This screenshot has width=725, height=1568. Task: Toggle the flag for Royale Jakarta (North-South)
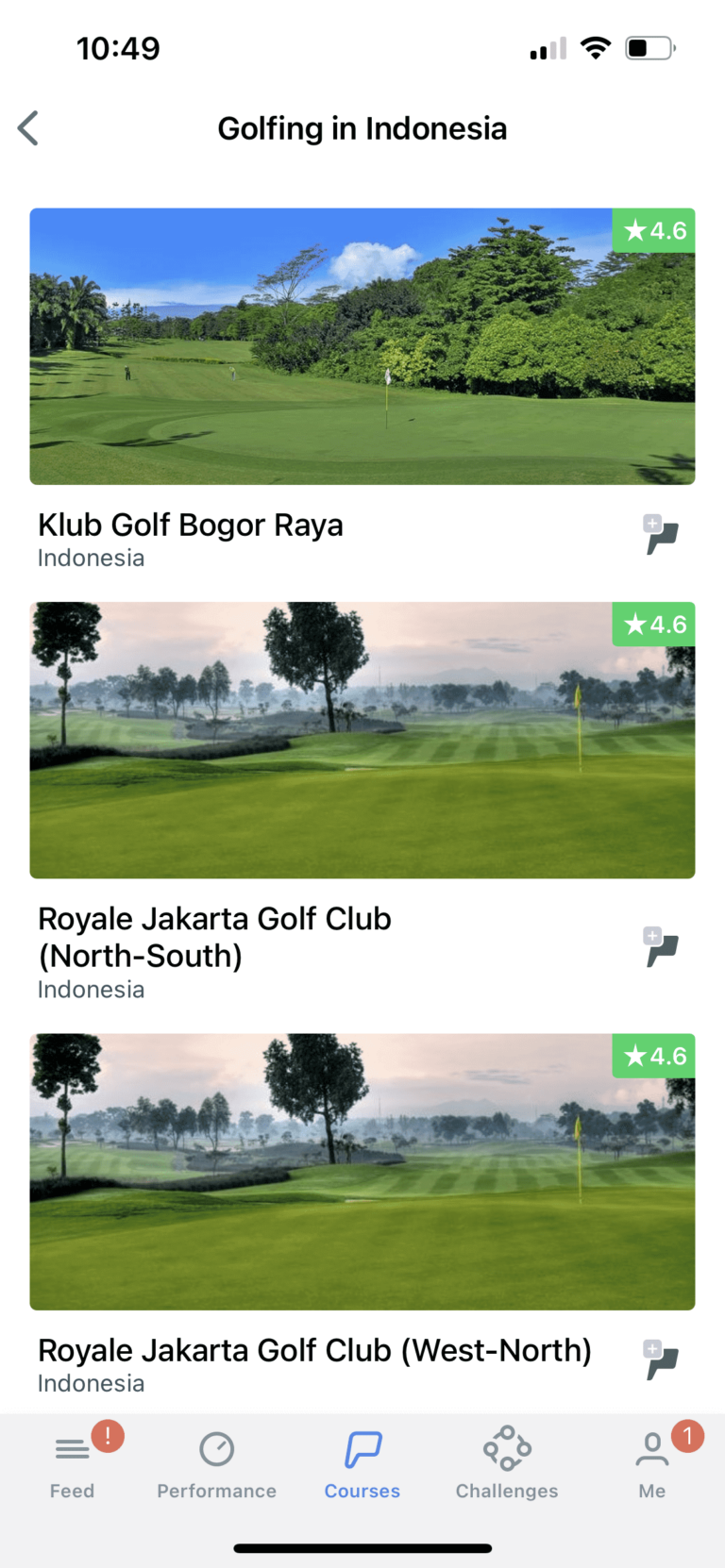tap(661, 948)
